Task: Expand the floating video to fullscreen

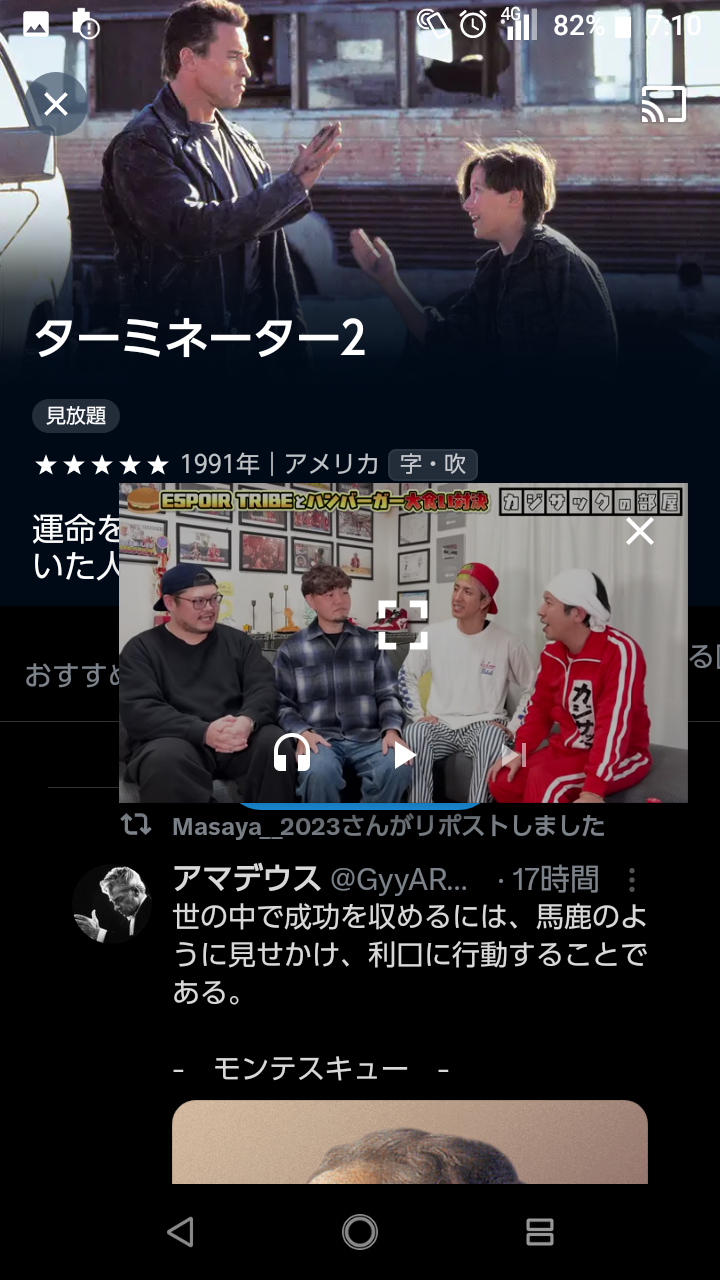Action: pos(402,625)
